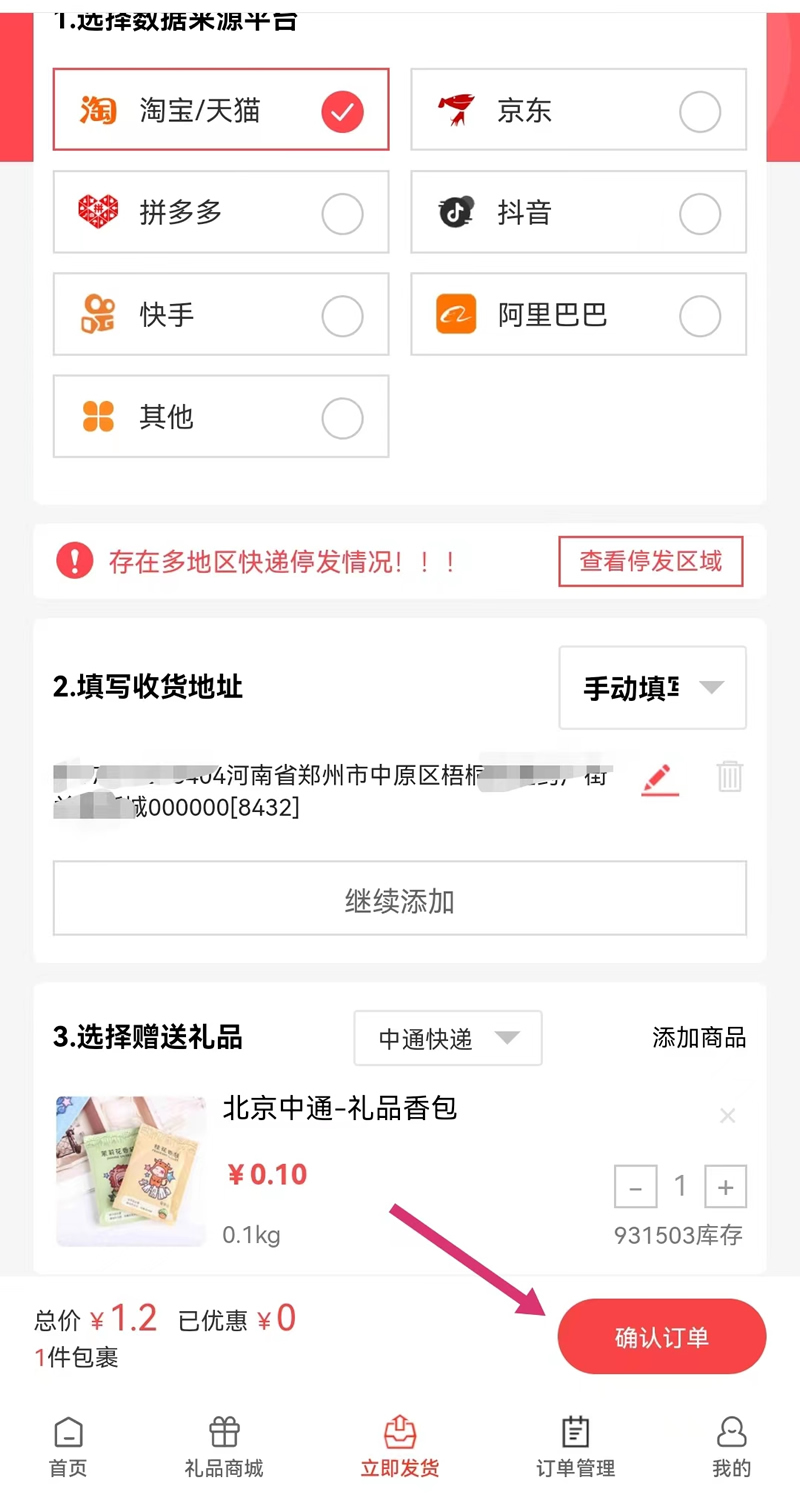Choose the 抖音 platform option
Screen dimensions: 800x1495
point(578,212)
